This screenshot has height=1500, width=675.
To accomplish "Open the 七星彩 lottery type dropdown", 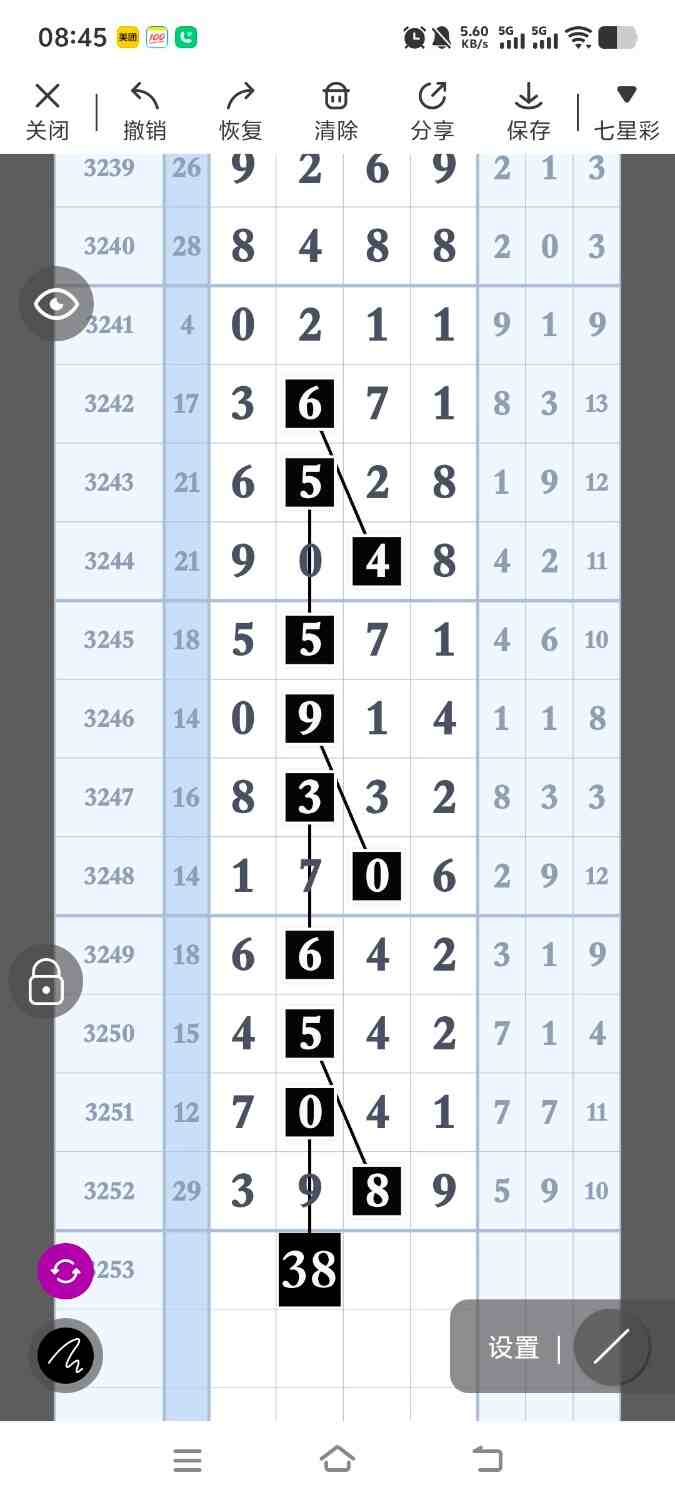I will (x=626, y=110).
